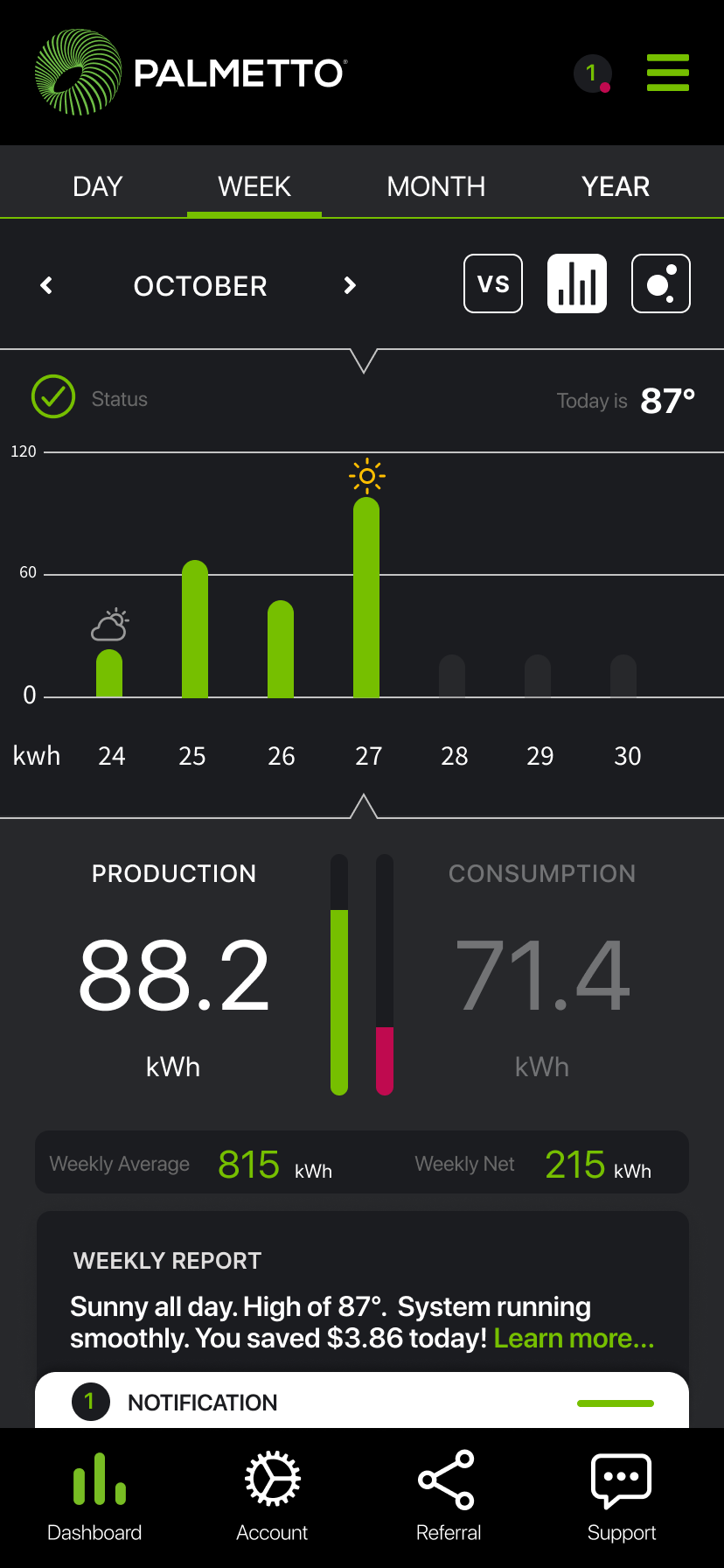Screen dimensions: 724x1568
Task: Switch to the DAY tab
Action: [97, 186]
